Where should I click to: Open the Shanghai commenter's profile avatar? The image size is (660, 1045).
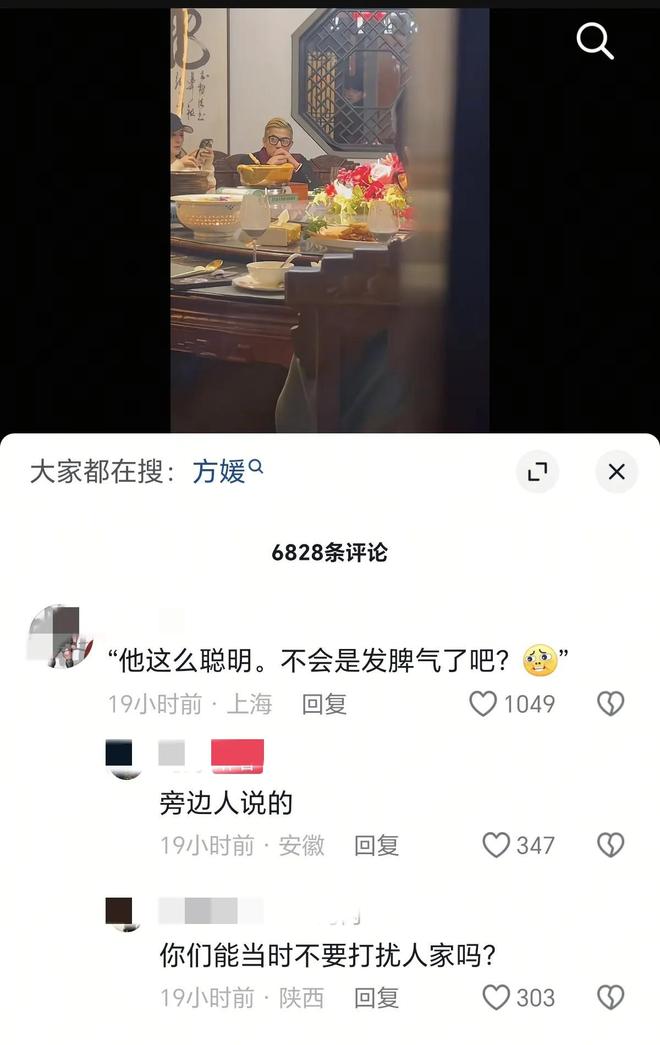60,636
